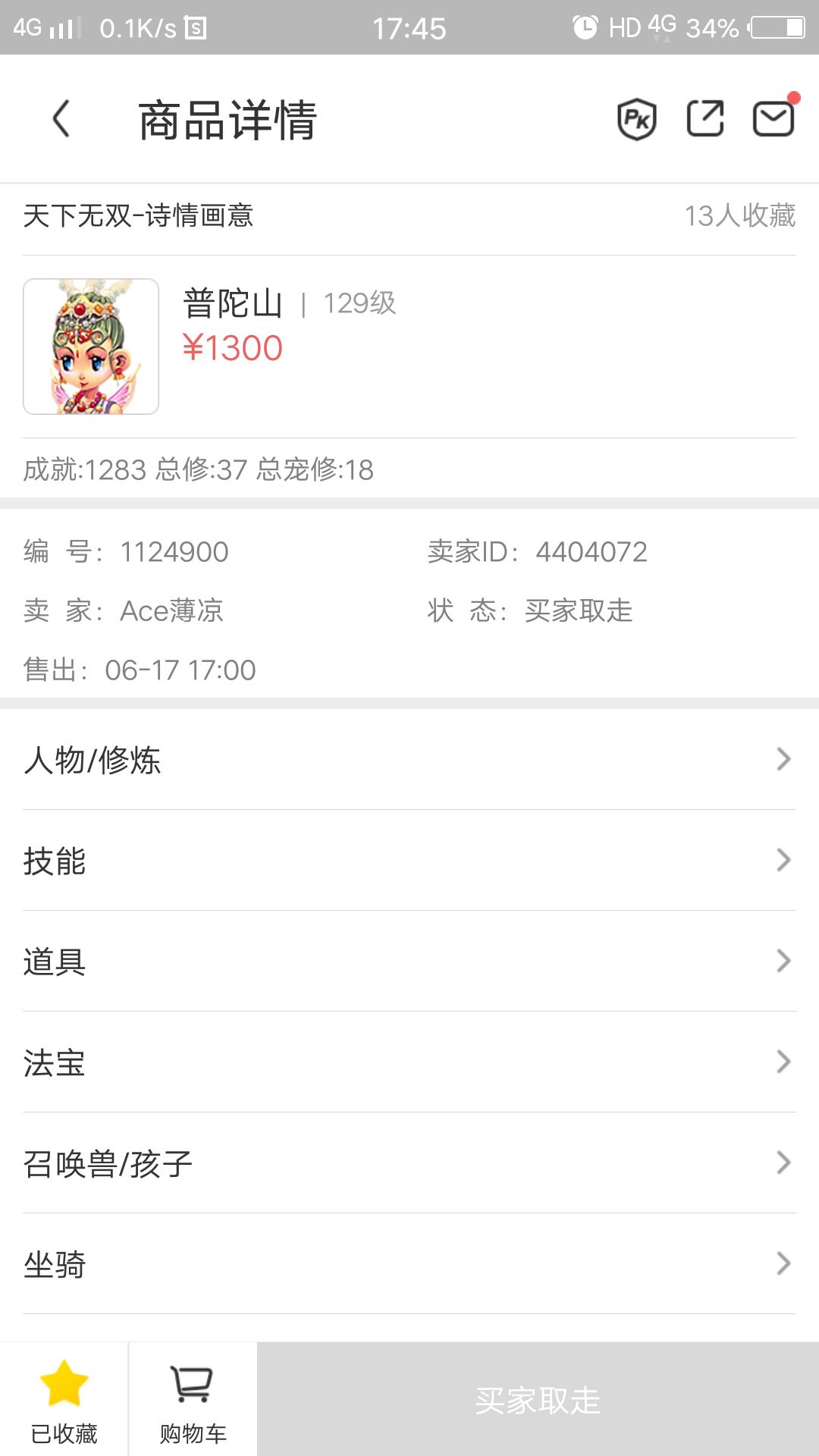The image size is (819, 1456).
Task: Open 召唤兽/孩子 details
Action: (409, 1163)
